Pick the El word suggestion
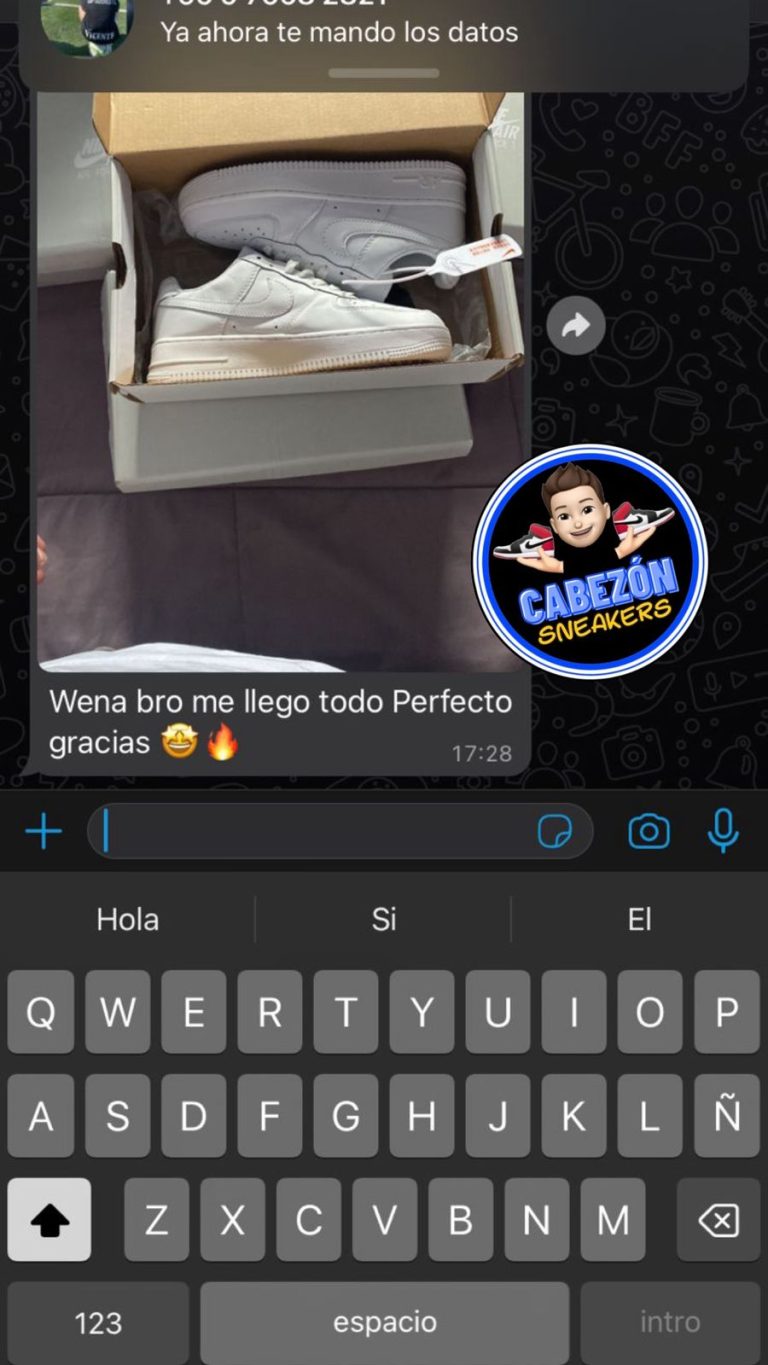 (x=639, y=919)
